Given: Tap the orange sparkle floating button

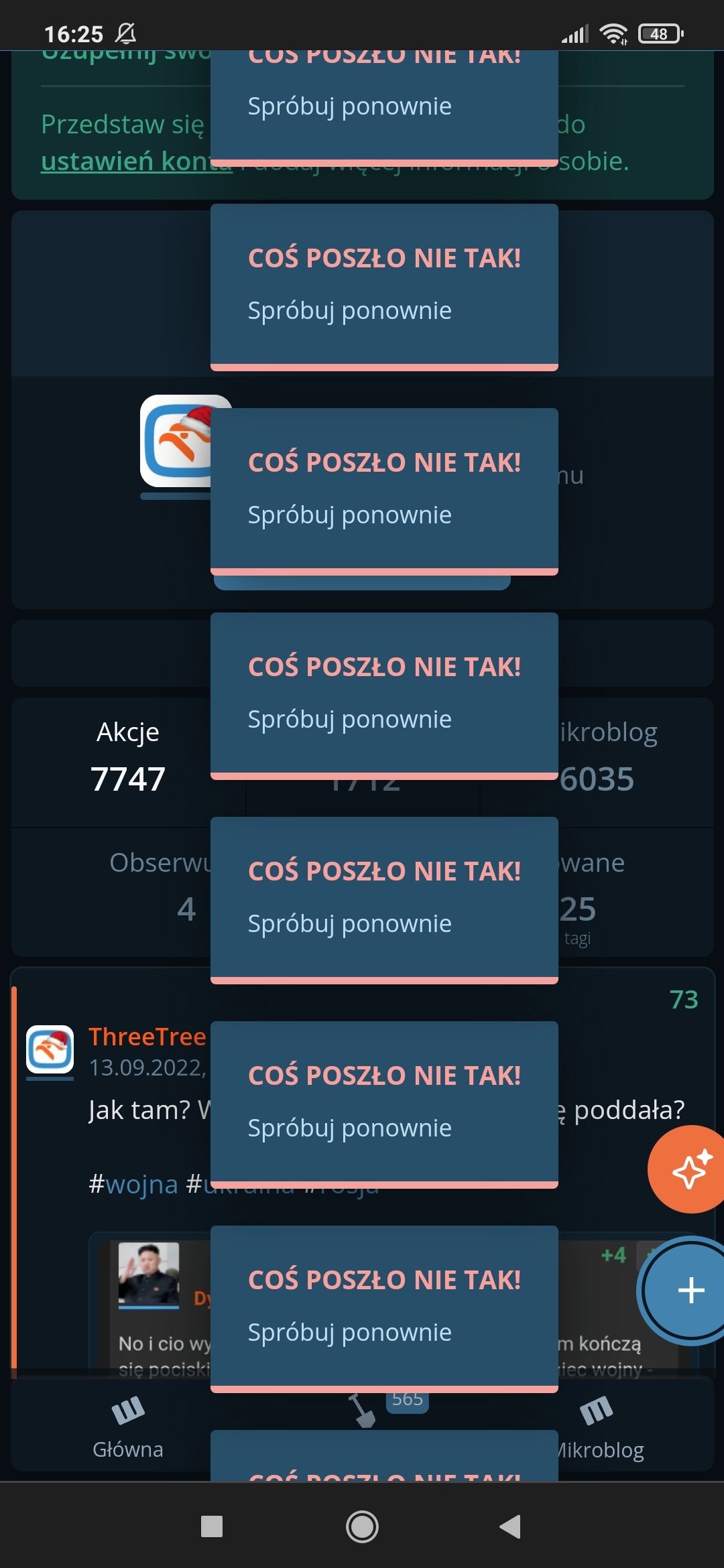Looking at the screenshot, I should coord(689,1169).
